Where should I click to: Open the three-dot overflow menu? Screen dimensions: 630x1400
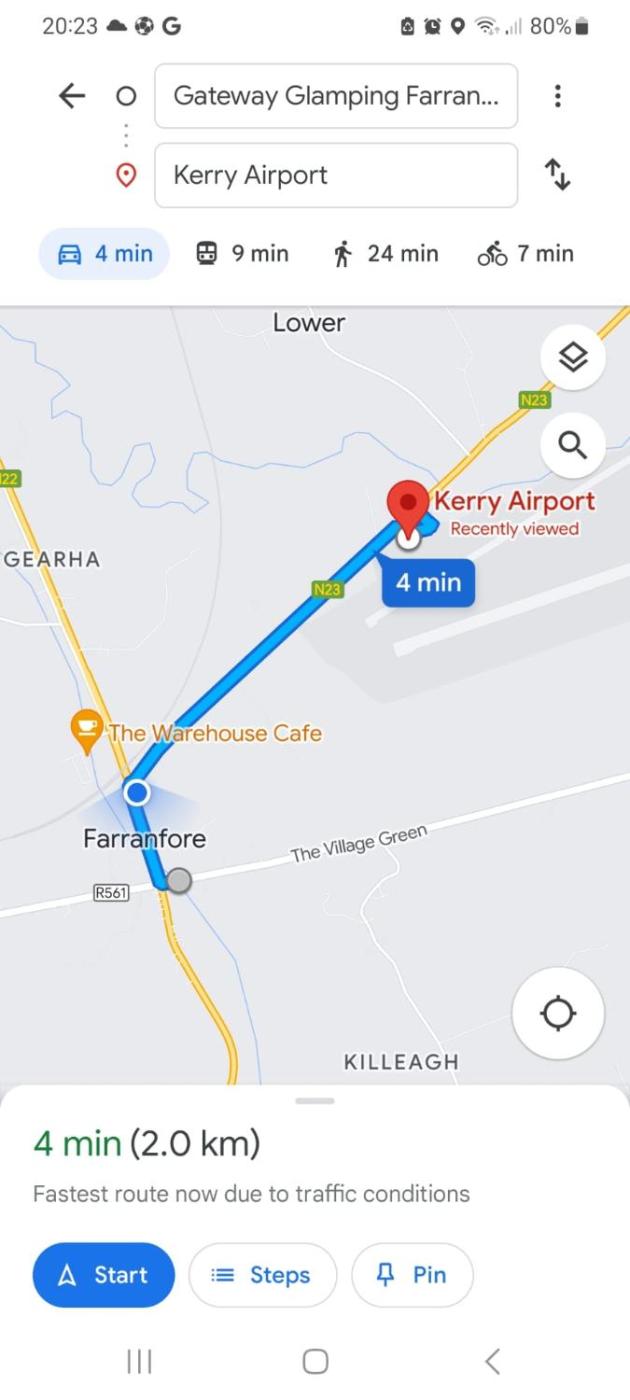click(557, 96)
